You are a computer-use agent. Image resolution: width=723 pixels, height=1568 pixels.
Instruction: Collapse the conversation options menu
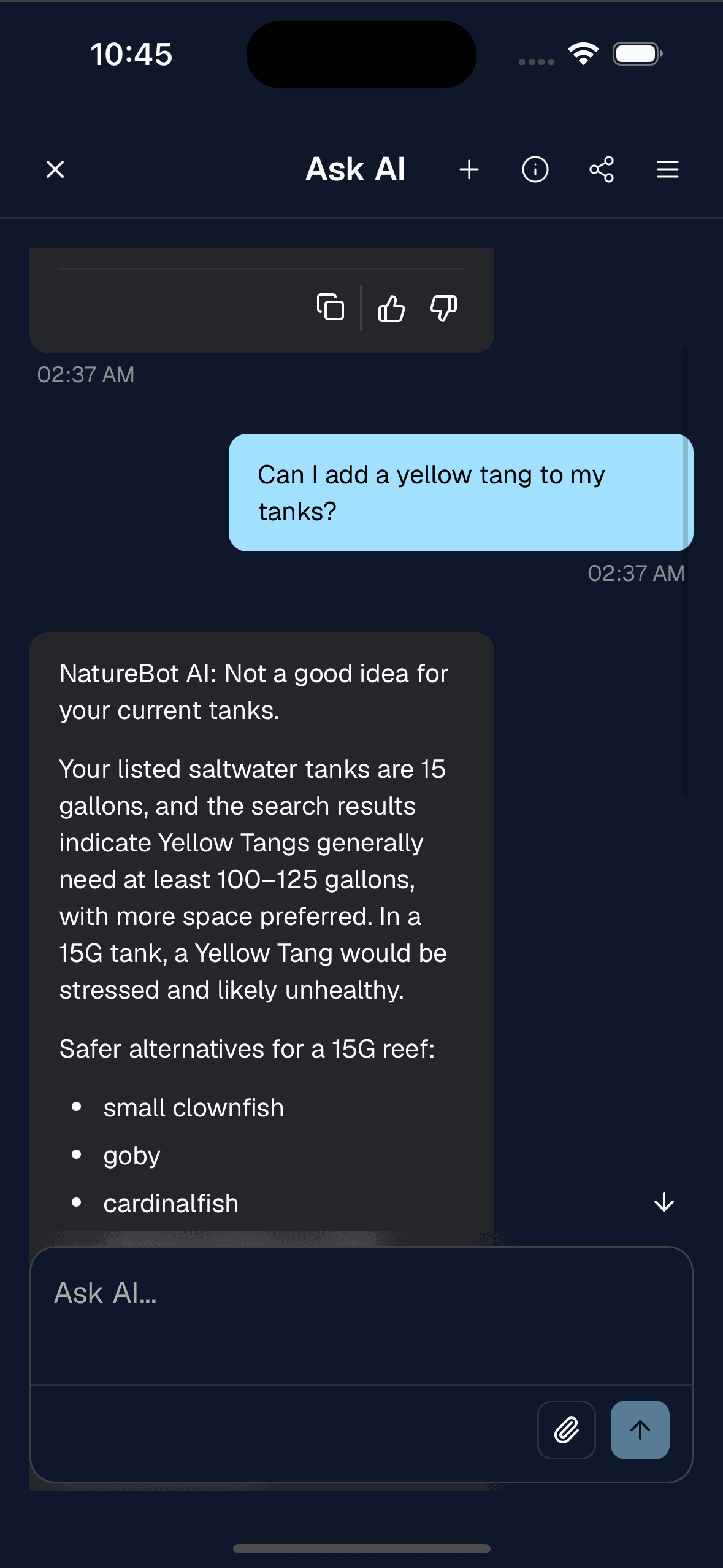click(667, 169)
